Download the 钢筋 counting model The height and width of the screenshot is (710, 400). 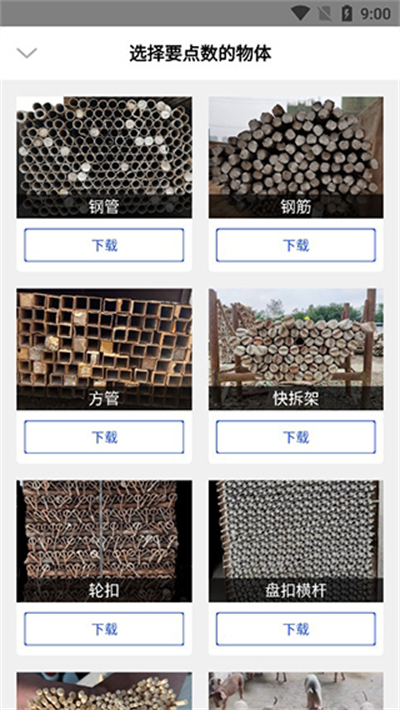[x=296, y=245]
